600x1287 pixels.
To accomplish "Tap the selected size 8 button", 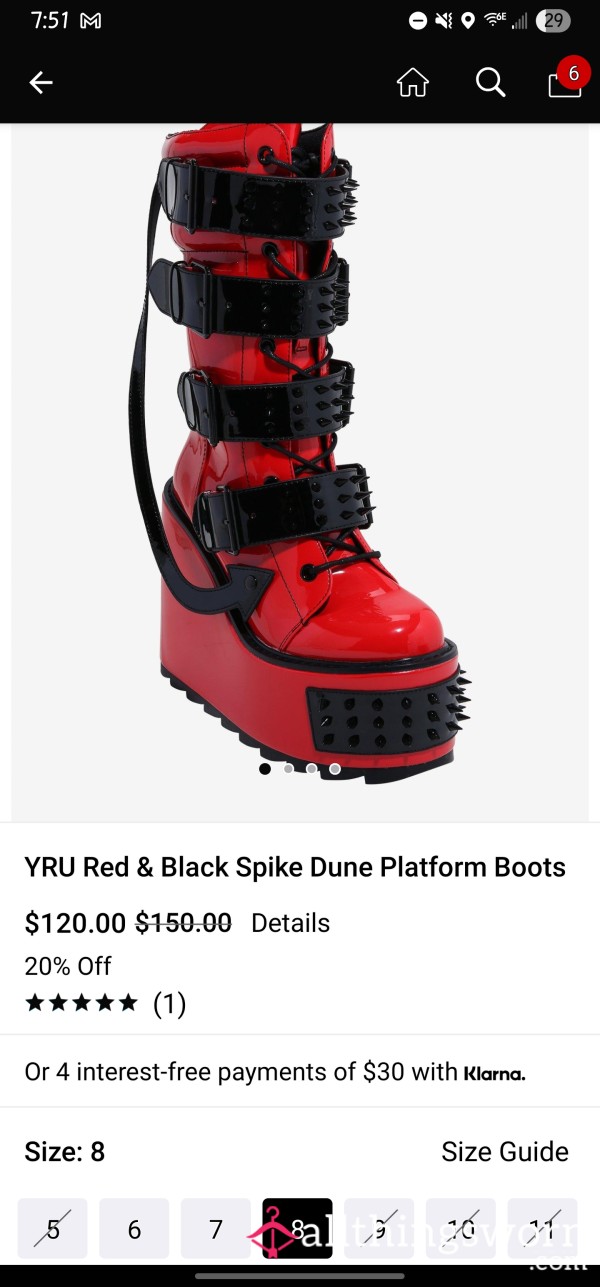I will 297,1229.
